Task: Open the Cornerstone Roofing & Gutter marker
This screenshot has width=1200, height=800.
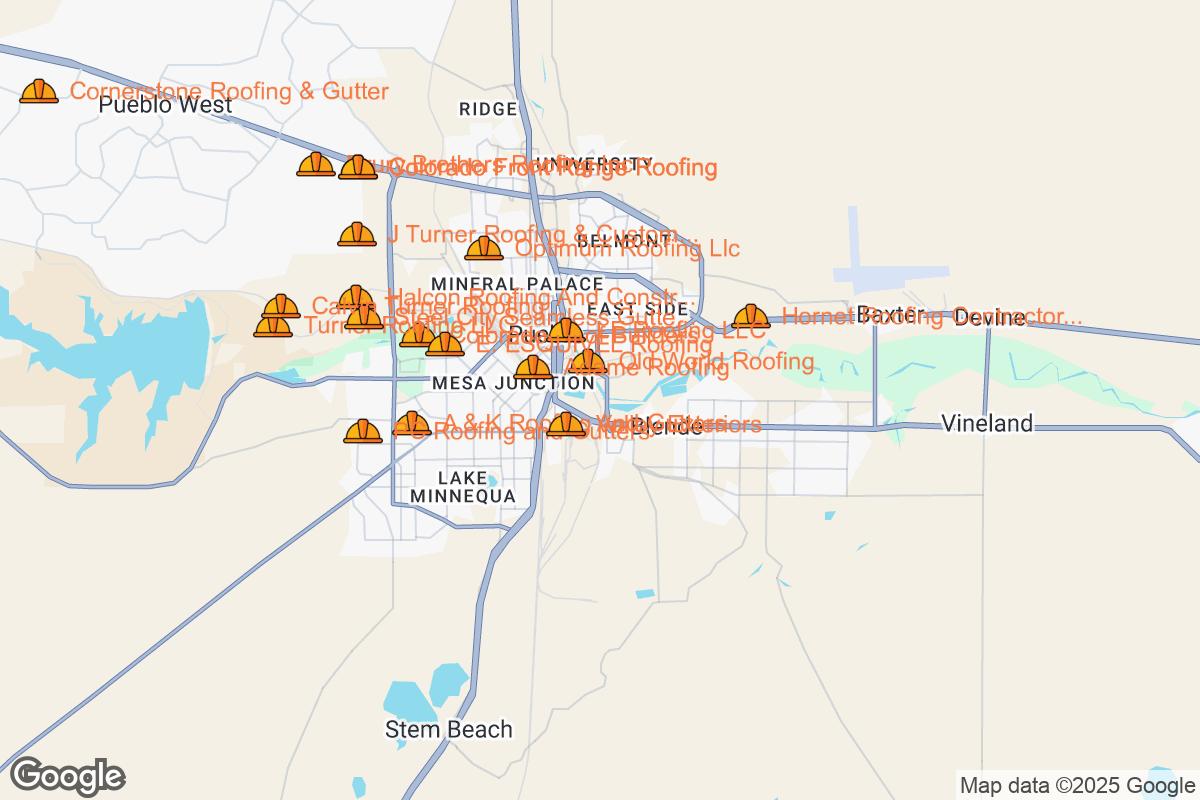Action: 39,92
